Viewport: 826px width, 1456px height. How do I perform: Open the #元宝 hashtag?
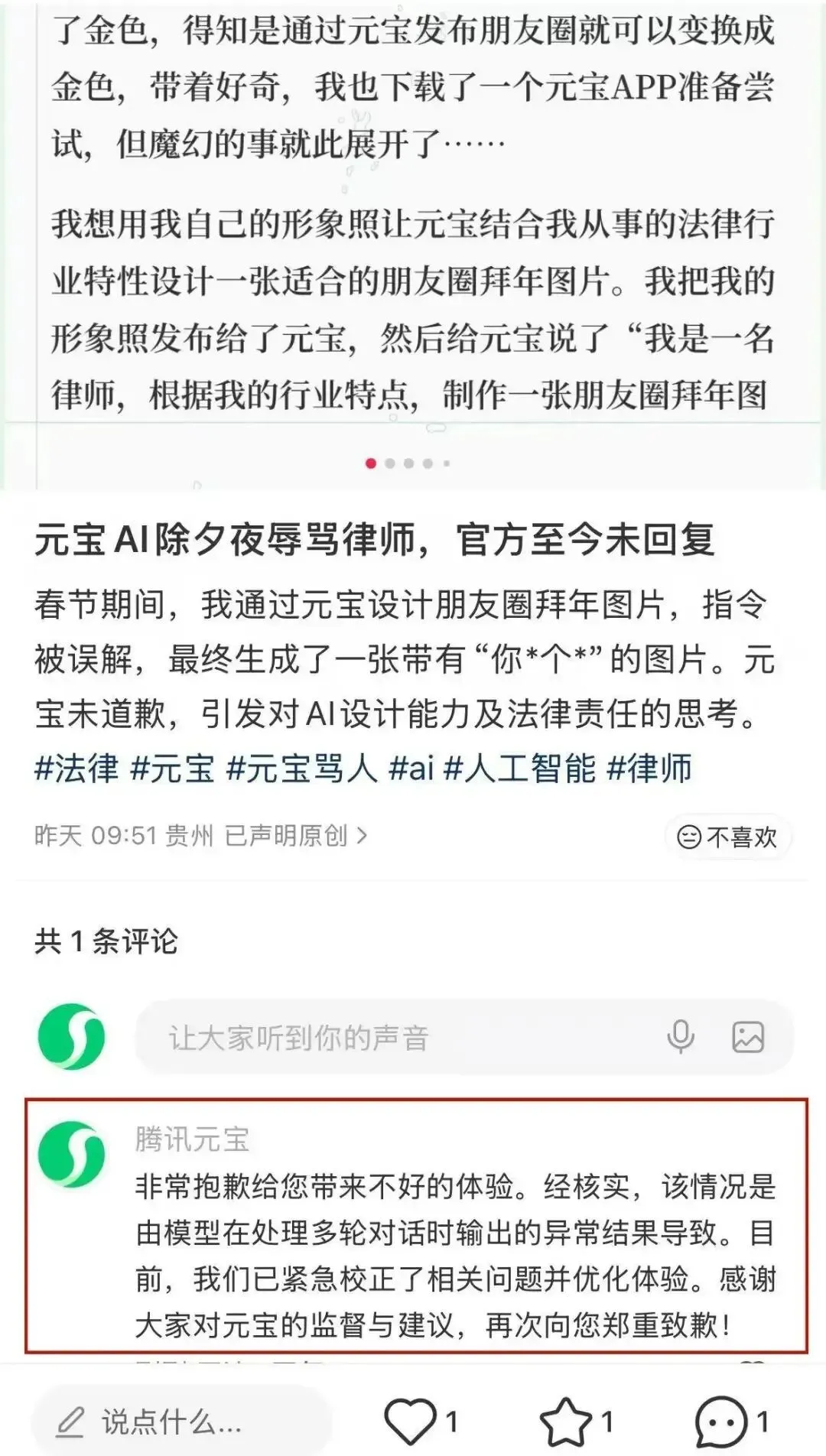pos(173,769)
